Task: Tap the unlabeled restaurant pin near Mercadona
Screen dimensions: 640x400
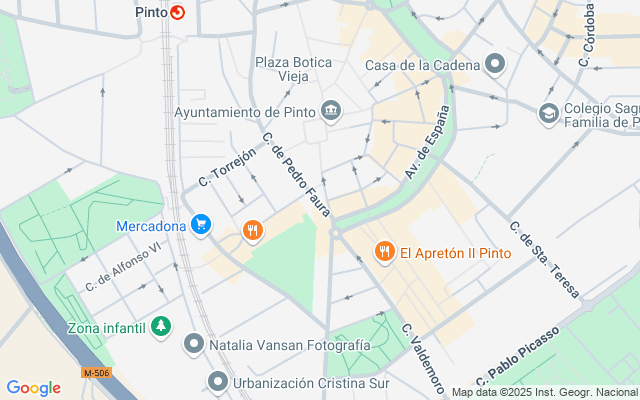Action: click(x=252, y=231)
